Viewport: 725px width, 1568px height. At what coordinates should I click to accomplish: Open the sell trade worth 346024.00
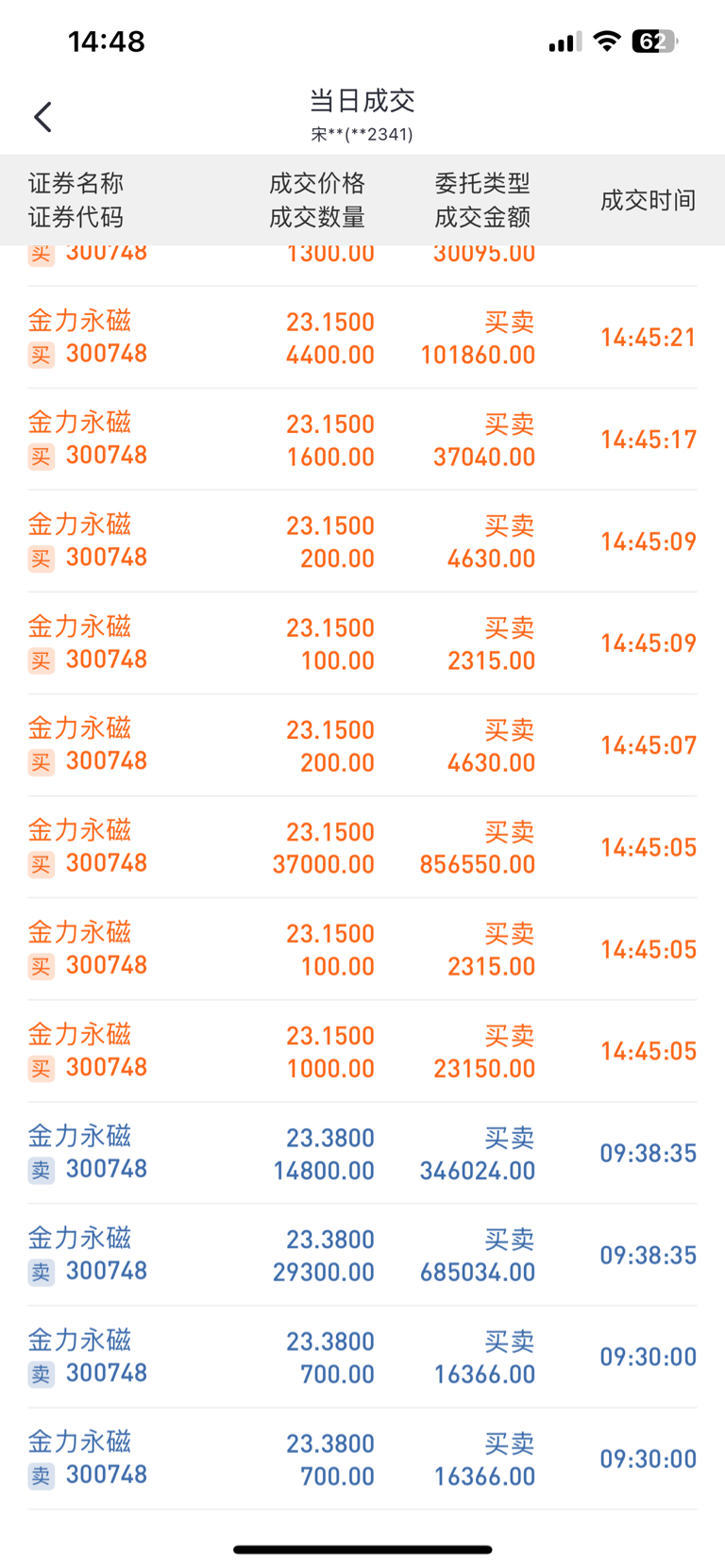click(362, 1153)
